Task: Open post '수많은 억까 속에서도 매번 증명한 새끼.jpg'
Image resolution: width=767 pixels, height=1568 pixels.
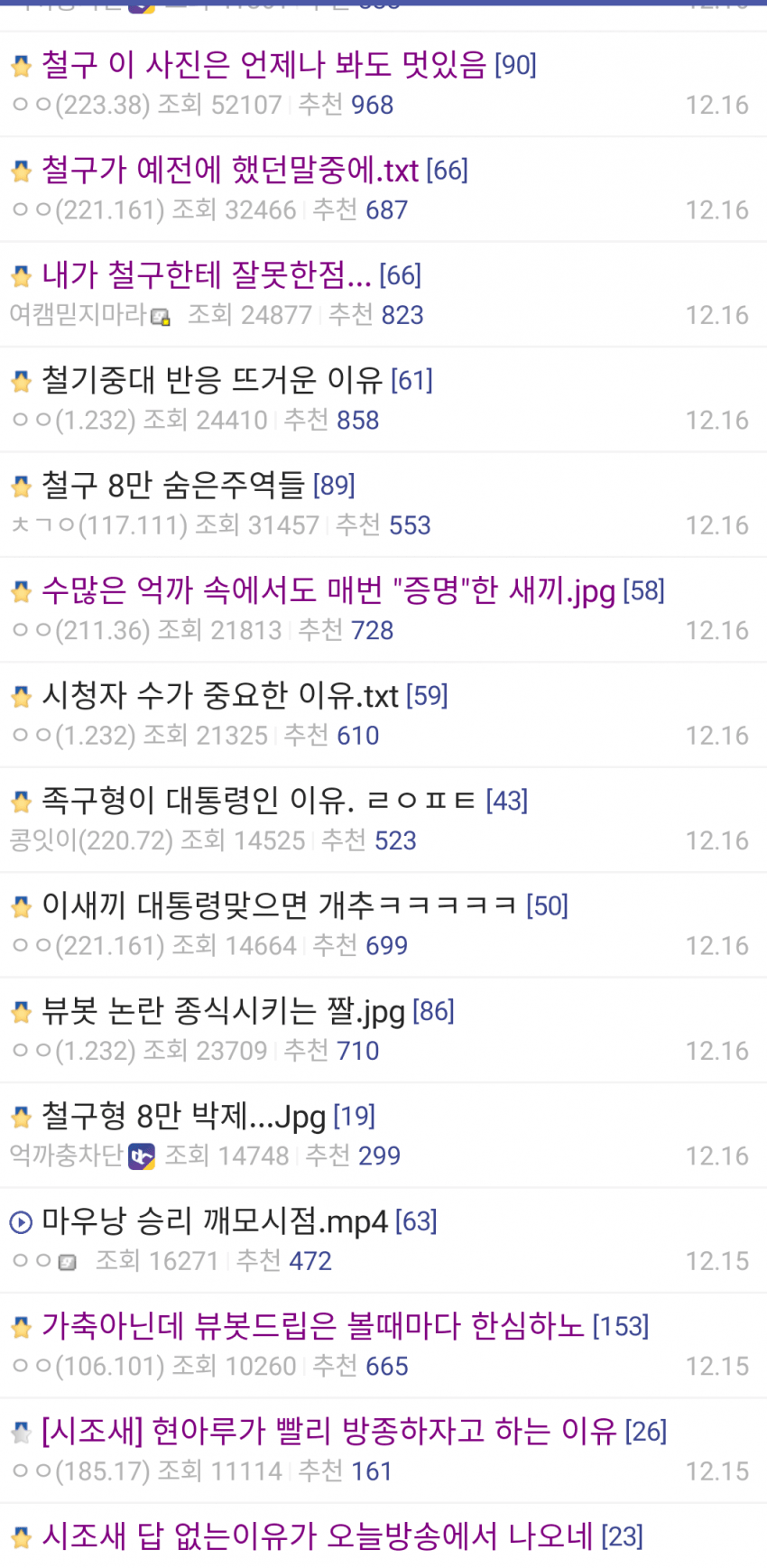Action: (x=328, y=590)
